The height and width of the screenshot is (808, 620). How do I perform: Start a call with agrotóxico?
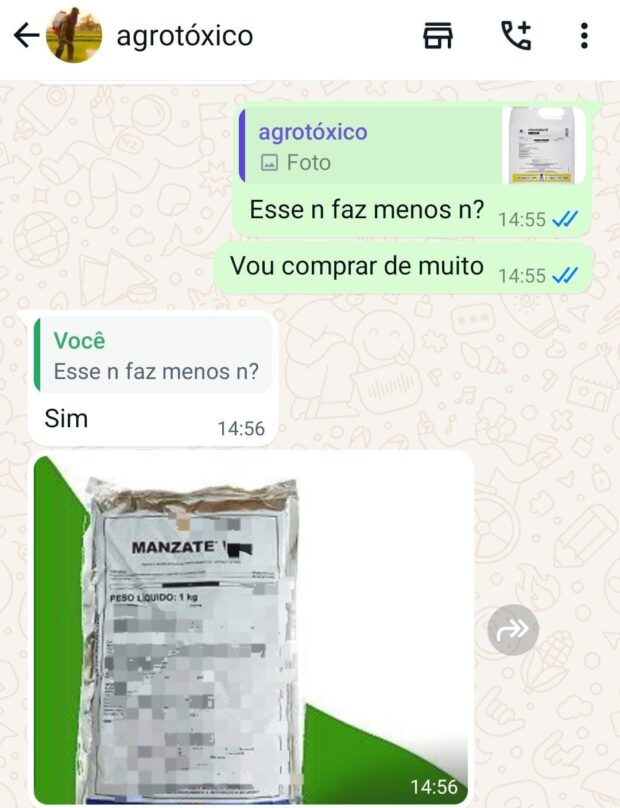click(x=515, y=37)
